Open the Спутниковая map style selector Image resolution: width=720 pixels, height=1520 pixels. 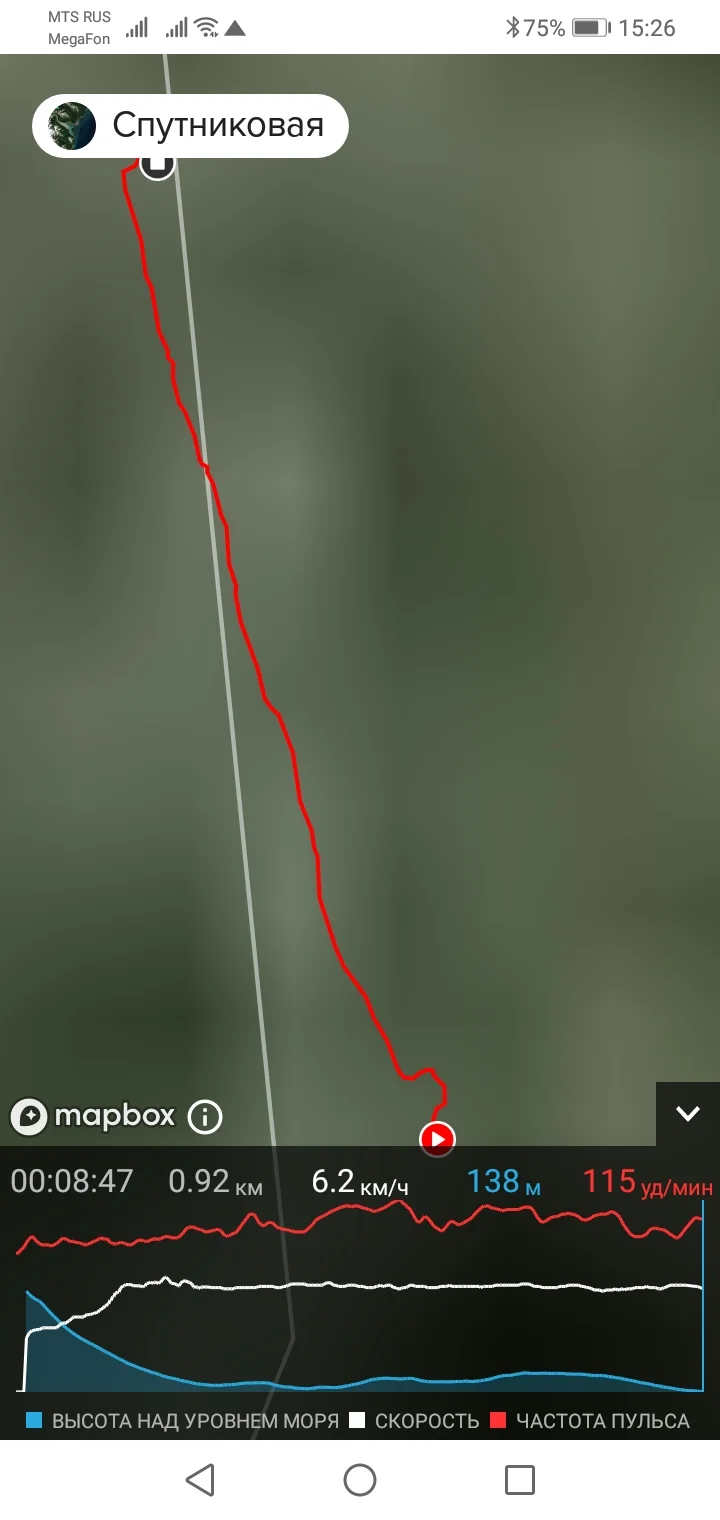190,126
